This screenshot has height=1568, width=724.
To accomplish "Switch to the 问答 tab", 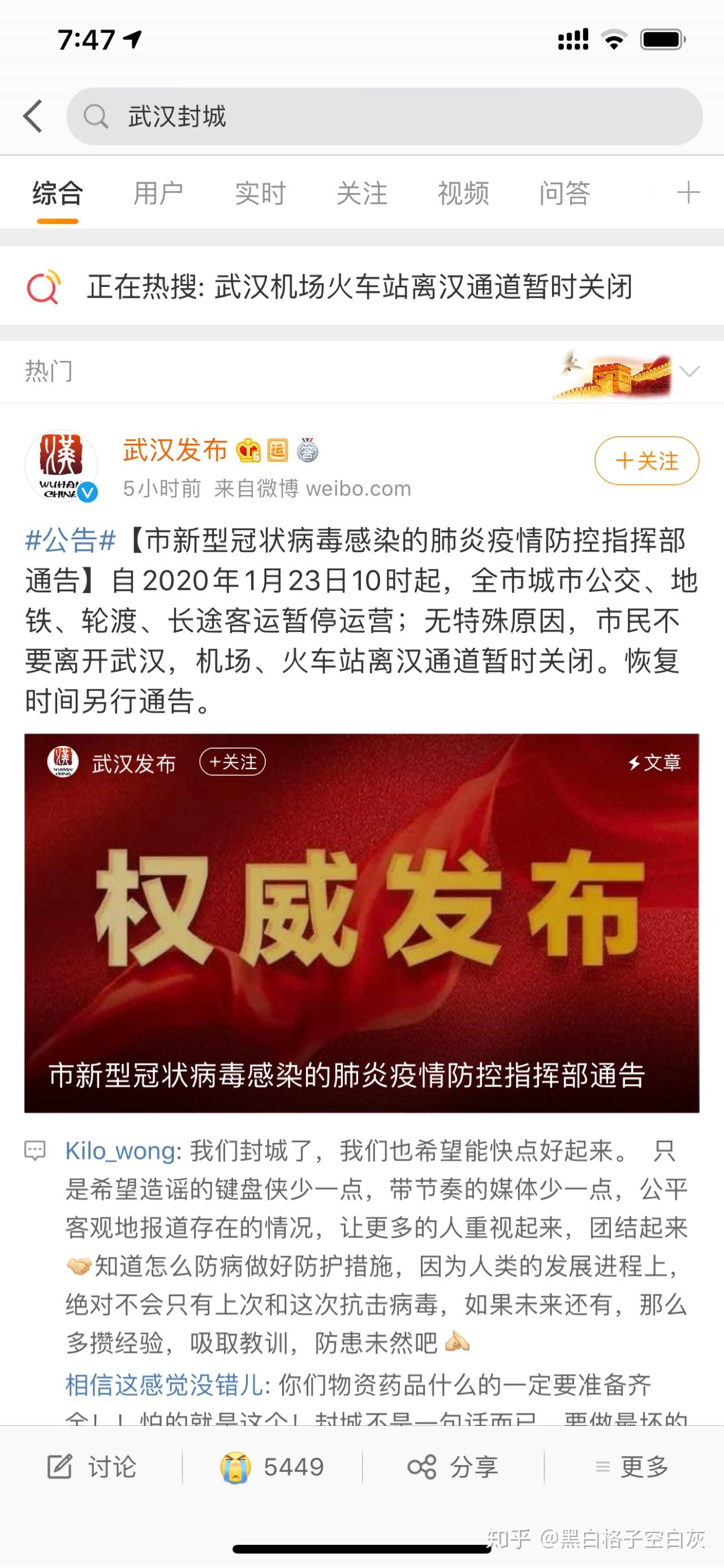I will [564, 194].
